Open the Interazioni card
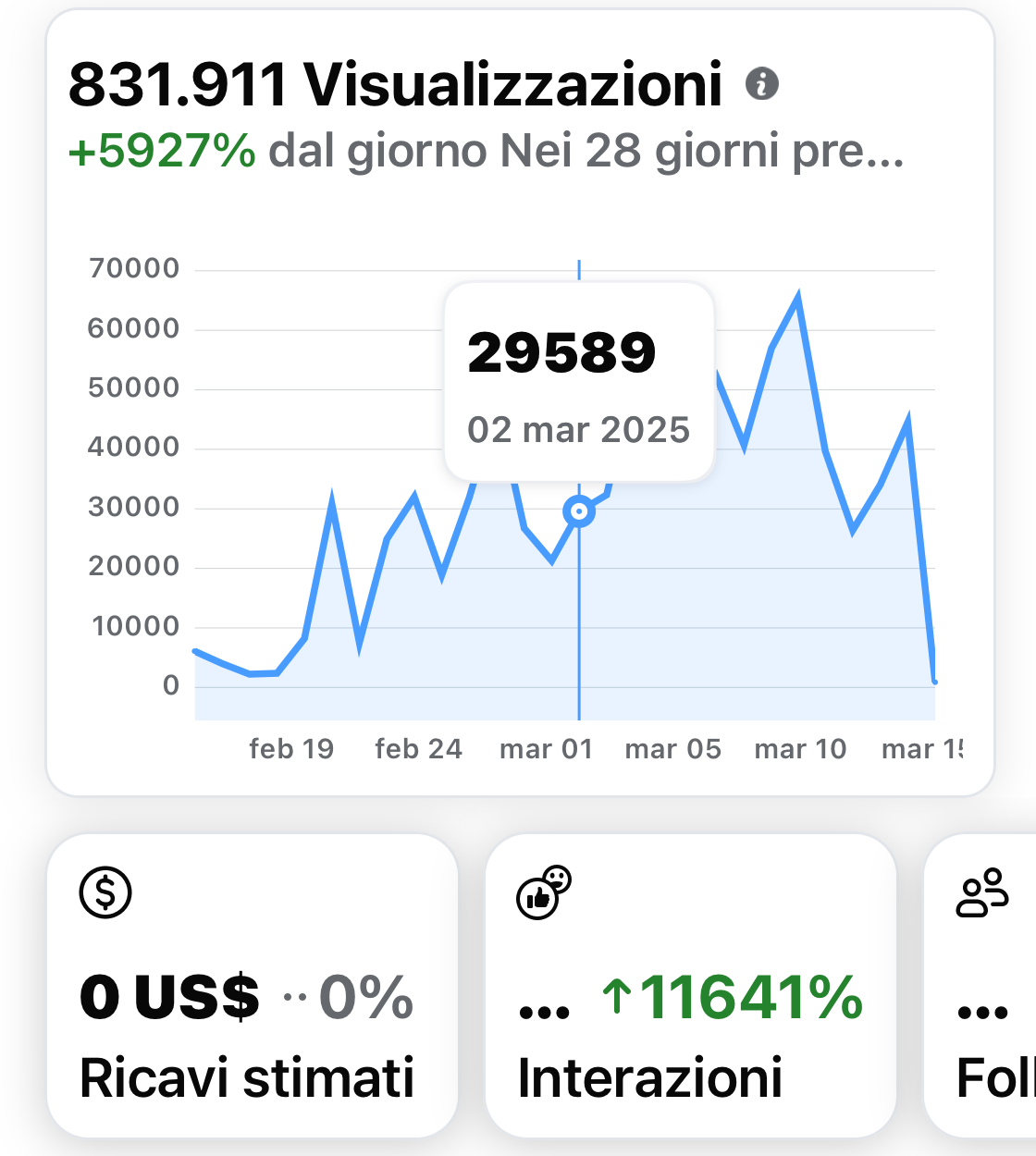1036x1156 pixels. [690, 986]
